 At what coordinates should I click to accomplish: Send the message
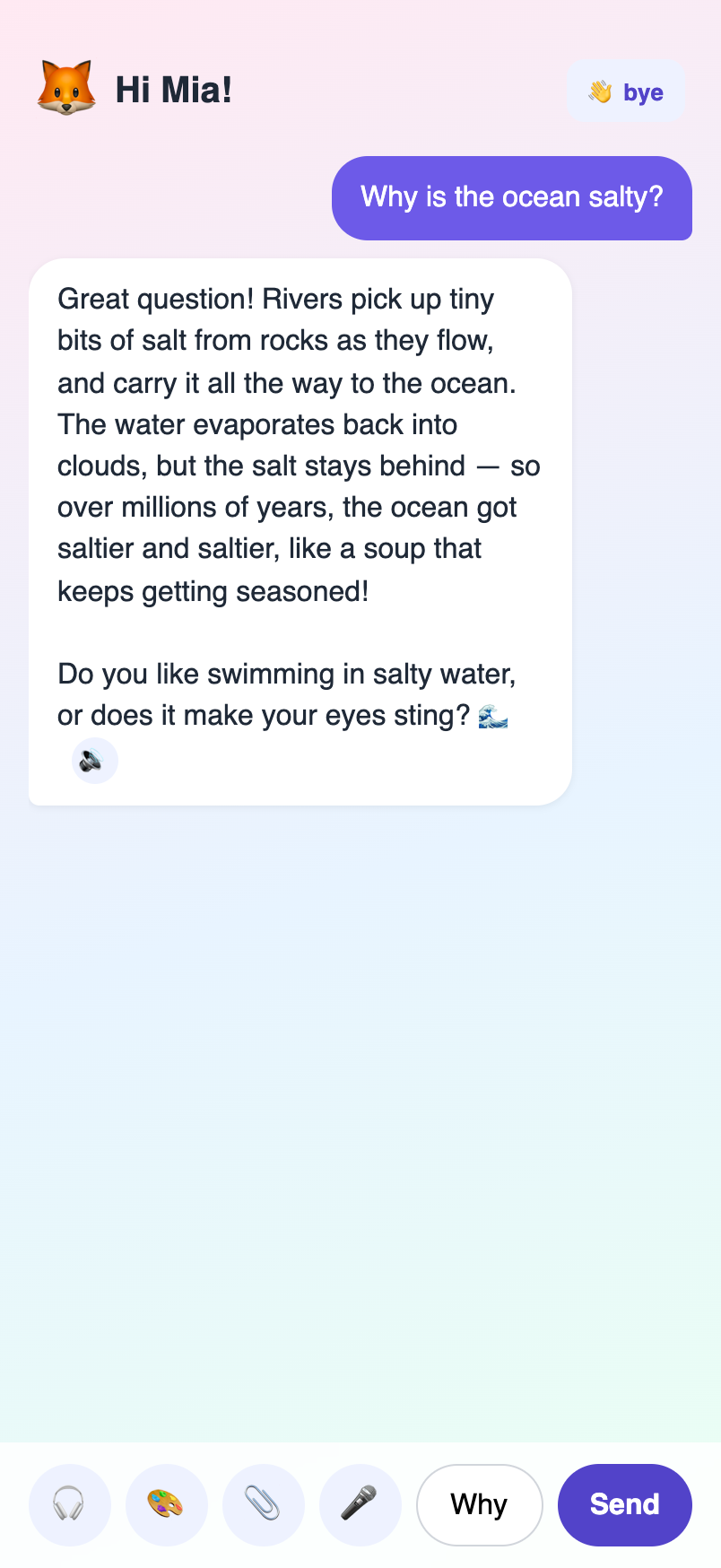pos(625,1504)
